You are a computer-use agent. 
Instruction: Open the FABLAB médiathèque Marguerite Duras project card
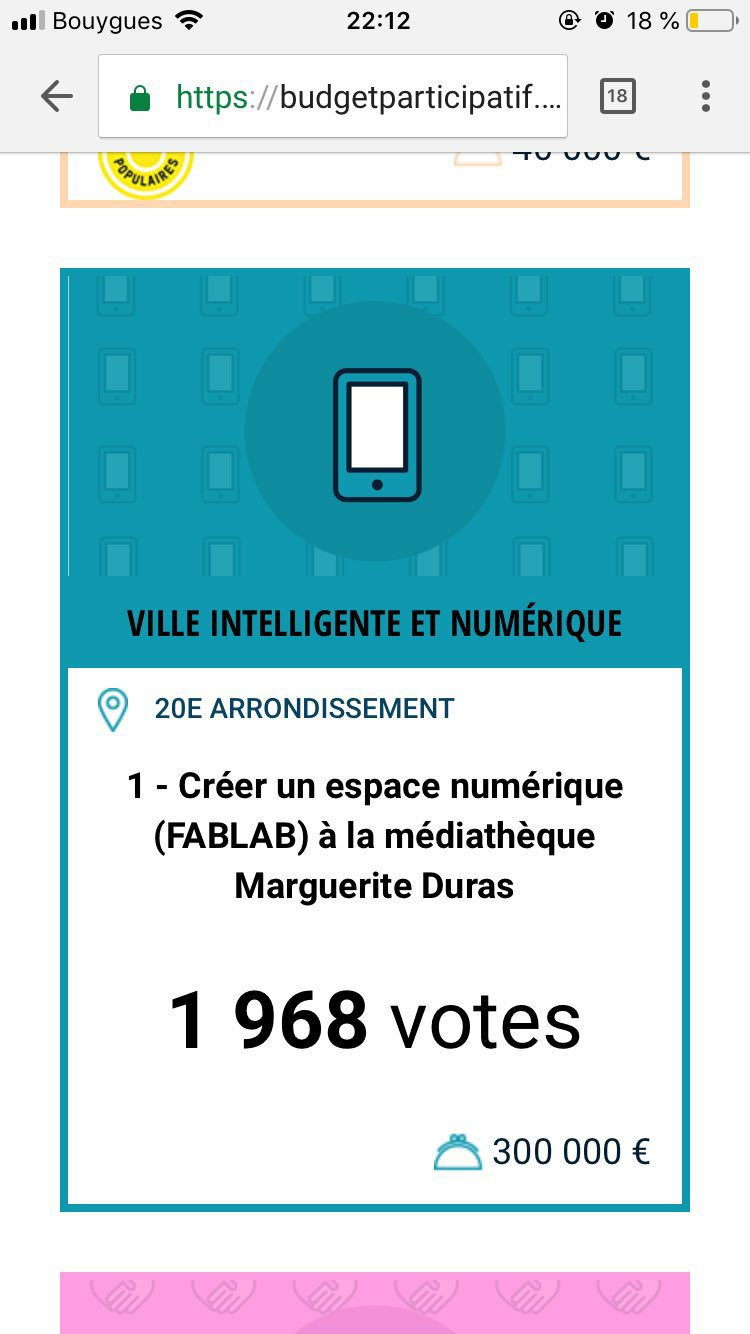[x=375, y=836]
